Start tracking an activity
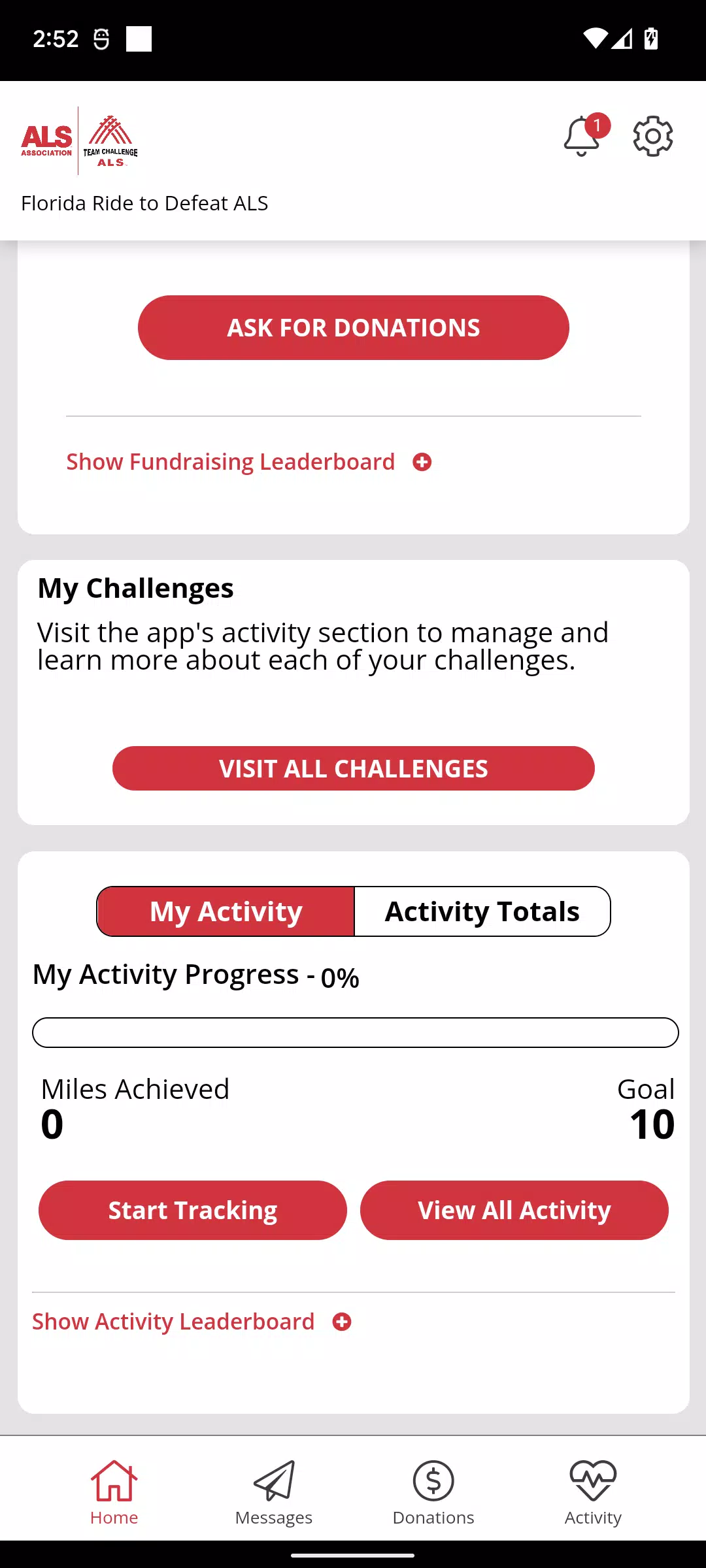This screenshot has width=706, height=1568. pyautogui.click(x=193, y=1210)
